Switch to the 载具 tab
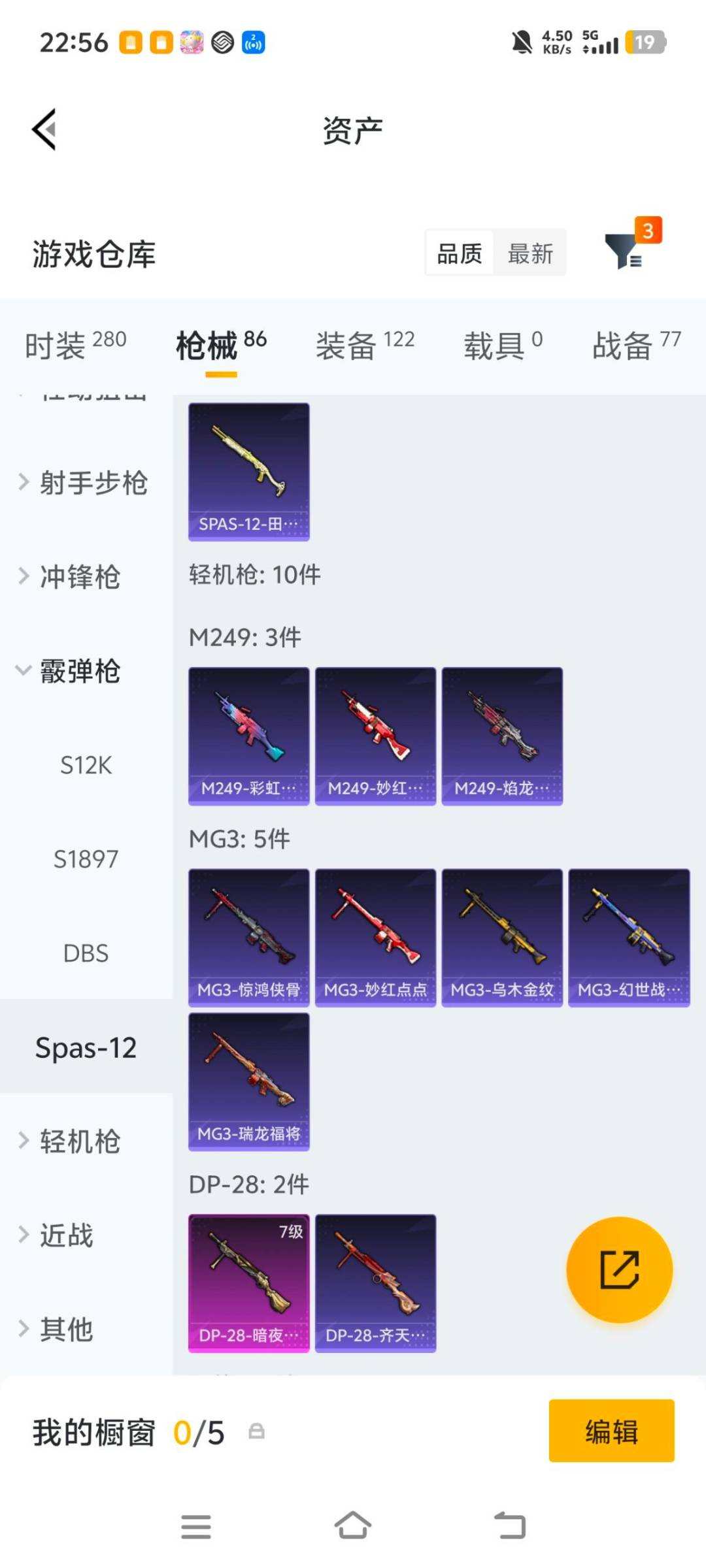Image resolution: width=706 pixels, height=1568 pixels. (x=503, y=344)
